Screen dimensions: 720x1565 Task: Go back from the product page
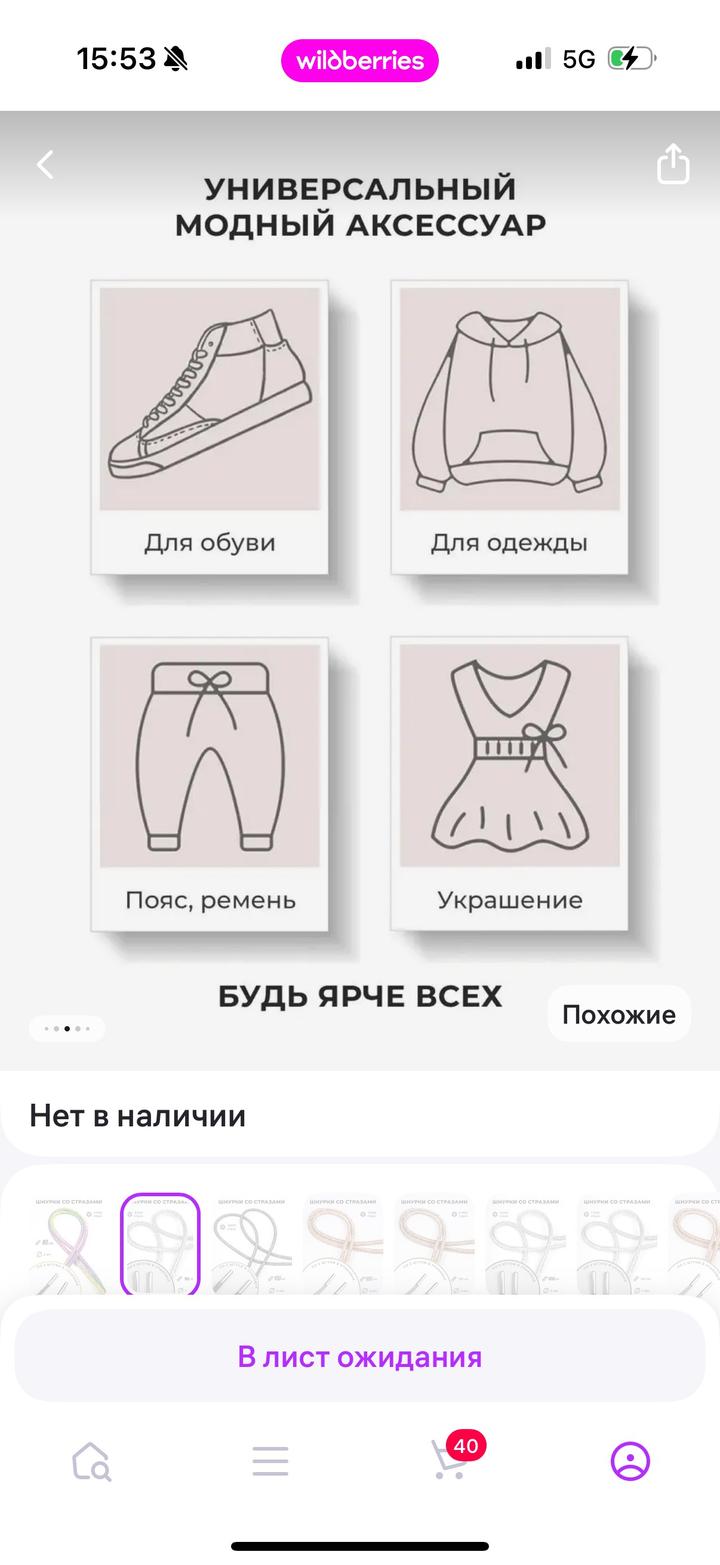tap(46, 165)
